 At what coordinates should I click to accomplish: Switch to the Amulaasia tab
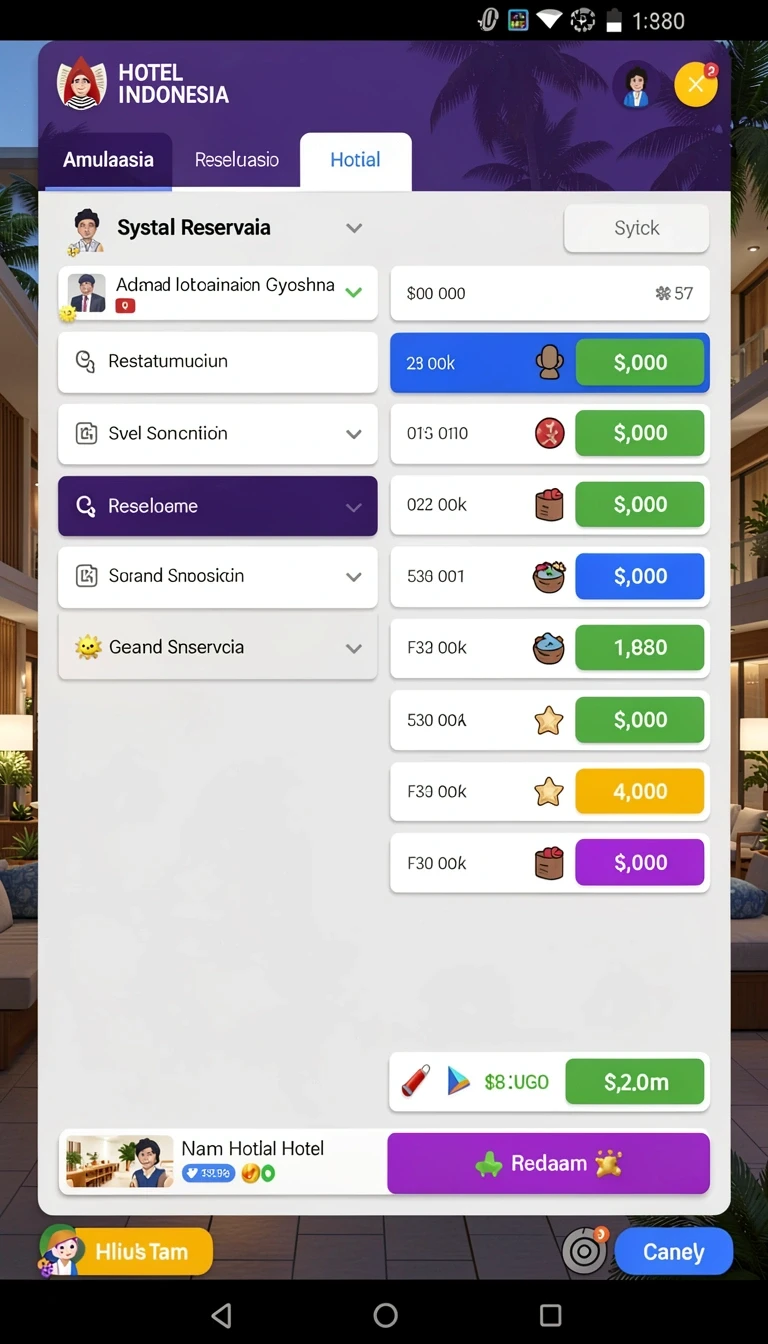pos(108,160)
